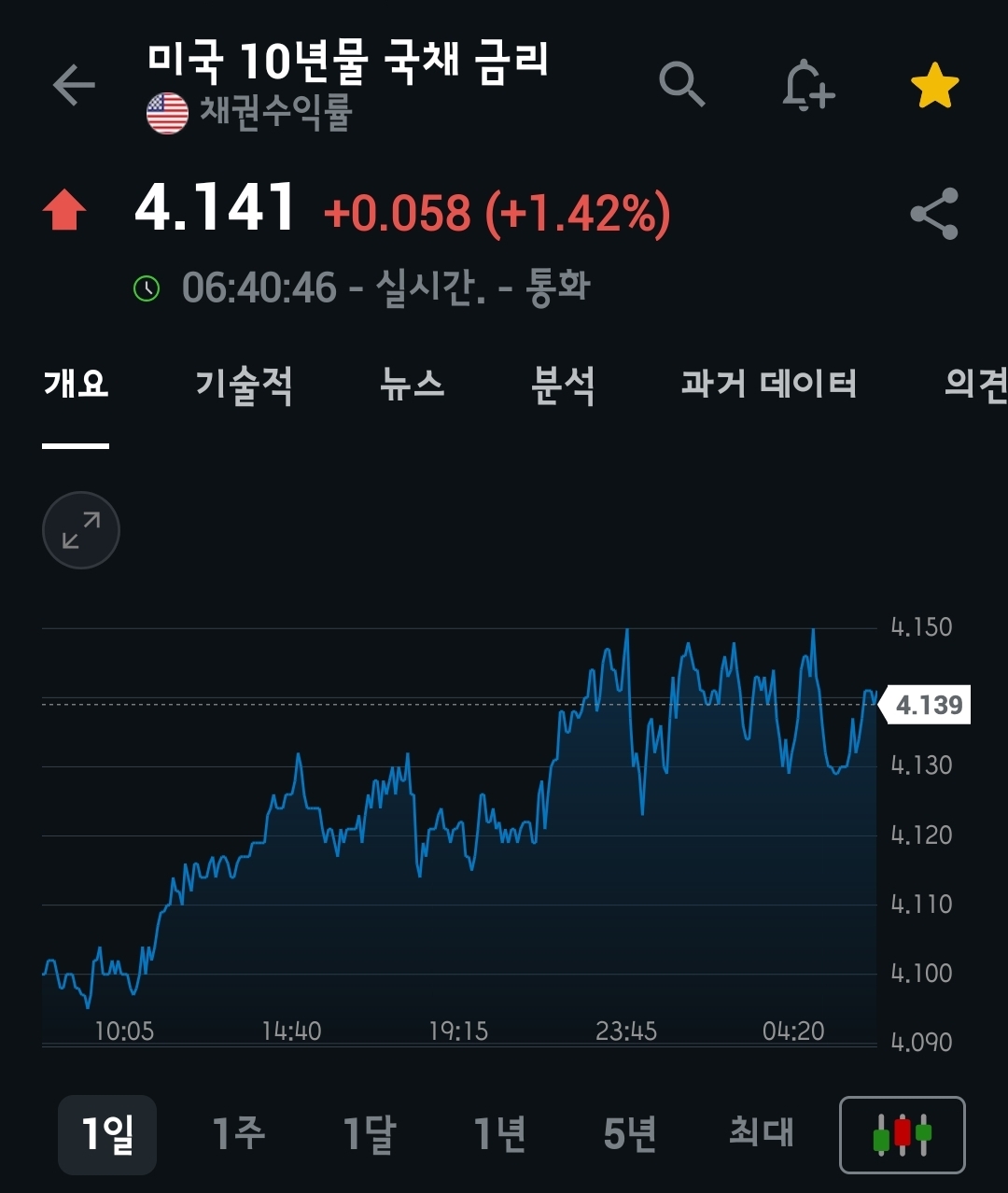Open the 과거 데이터 tab
Screen dimensions: 1008x1193
(x=769, y=385)
